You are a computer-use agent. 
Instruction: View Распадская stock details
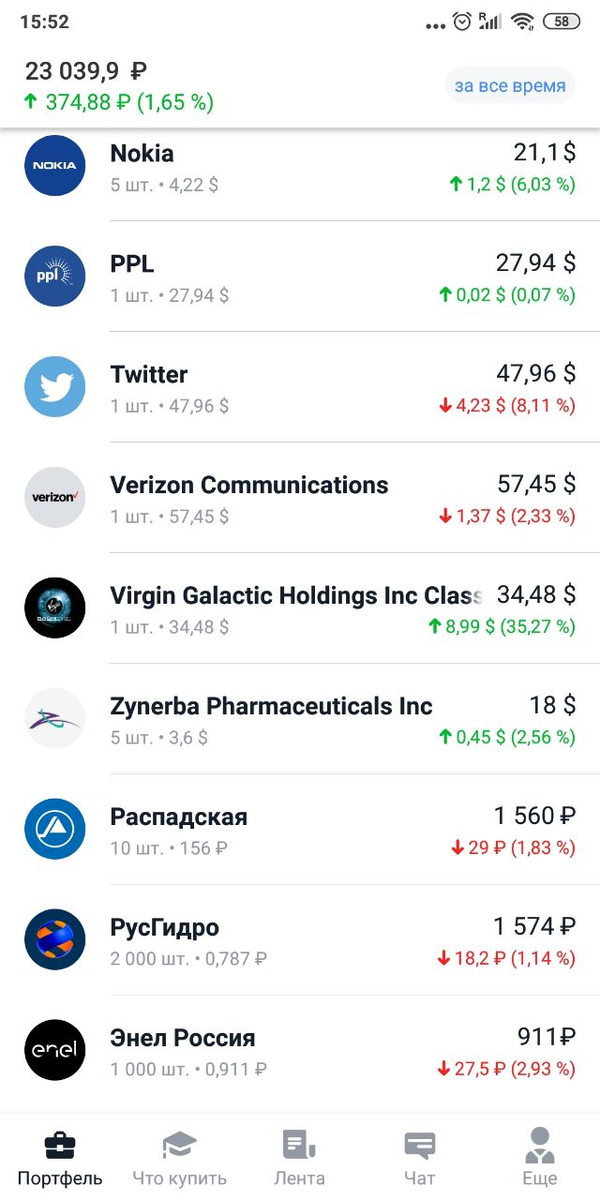click(300, 830)
